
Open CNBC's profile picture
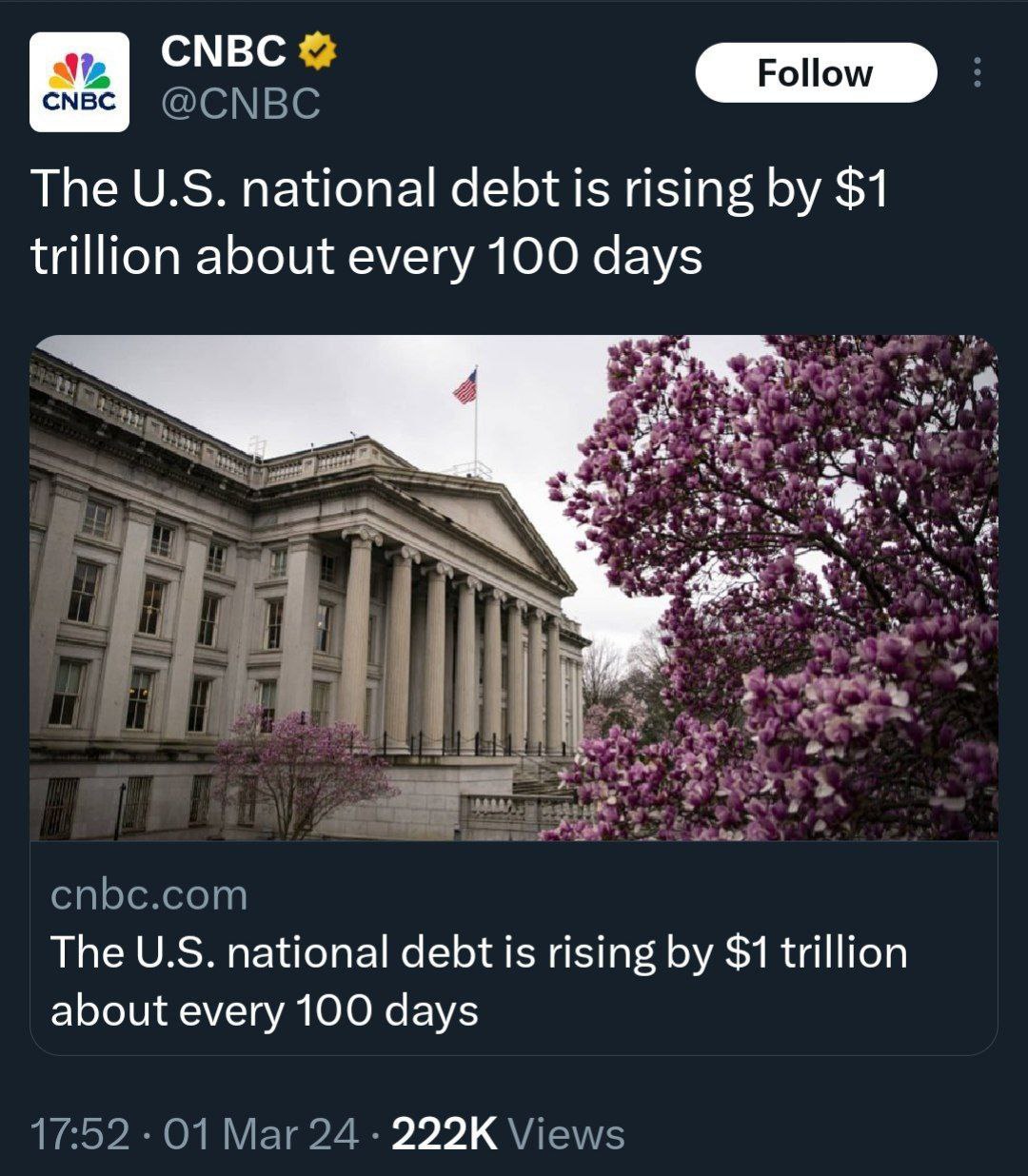(79, 82)
